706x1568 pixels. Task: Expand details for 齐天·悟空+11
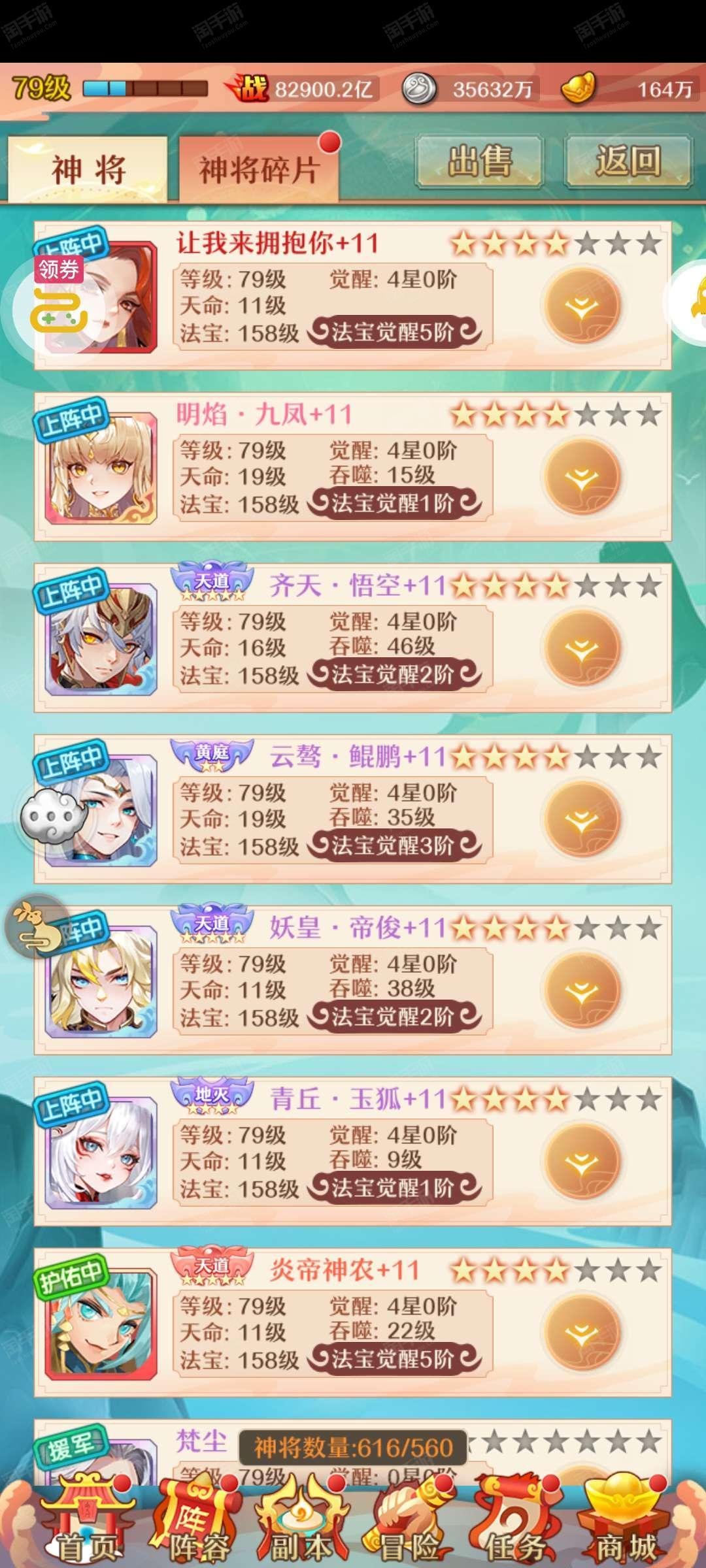[581, 647]
